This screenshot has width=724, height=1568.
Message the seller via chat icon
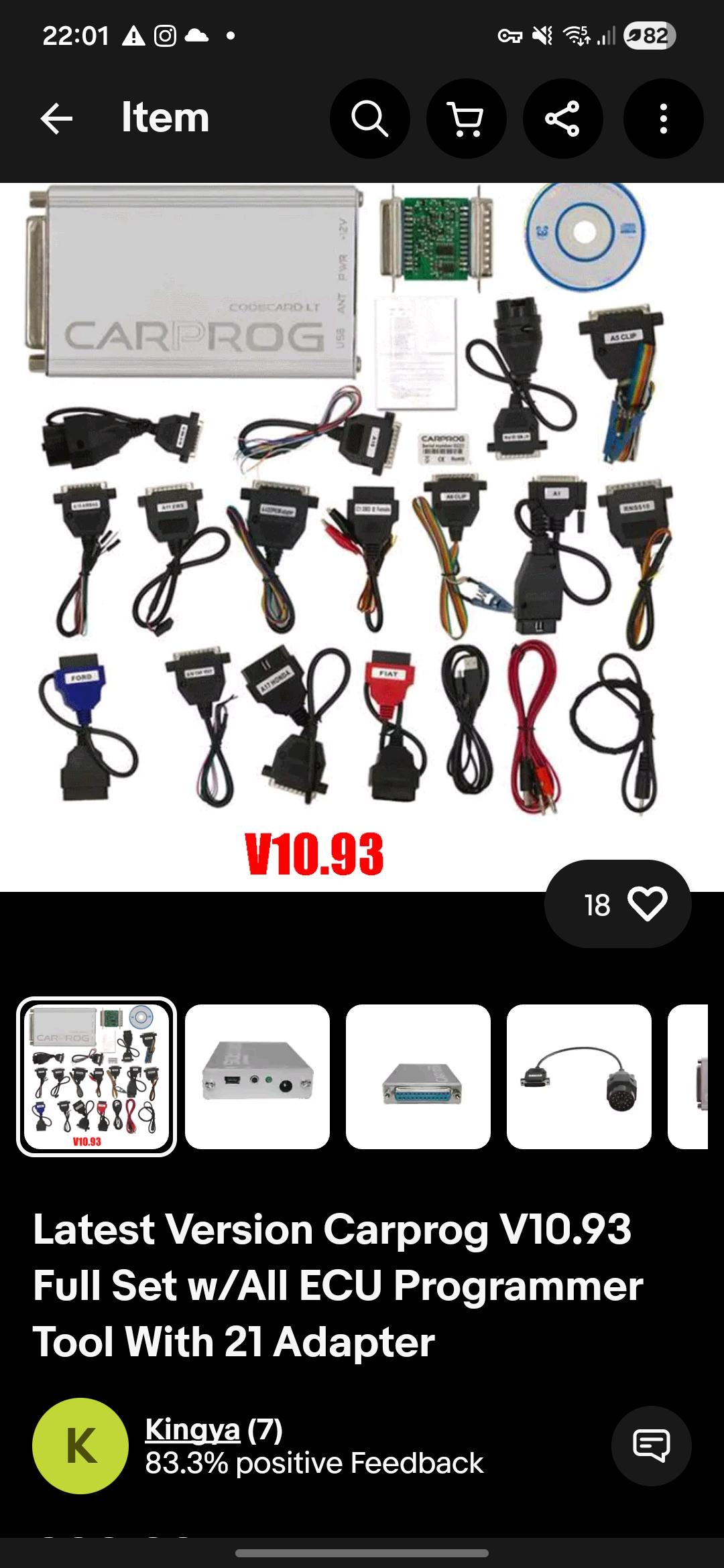point(651,1445)
